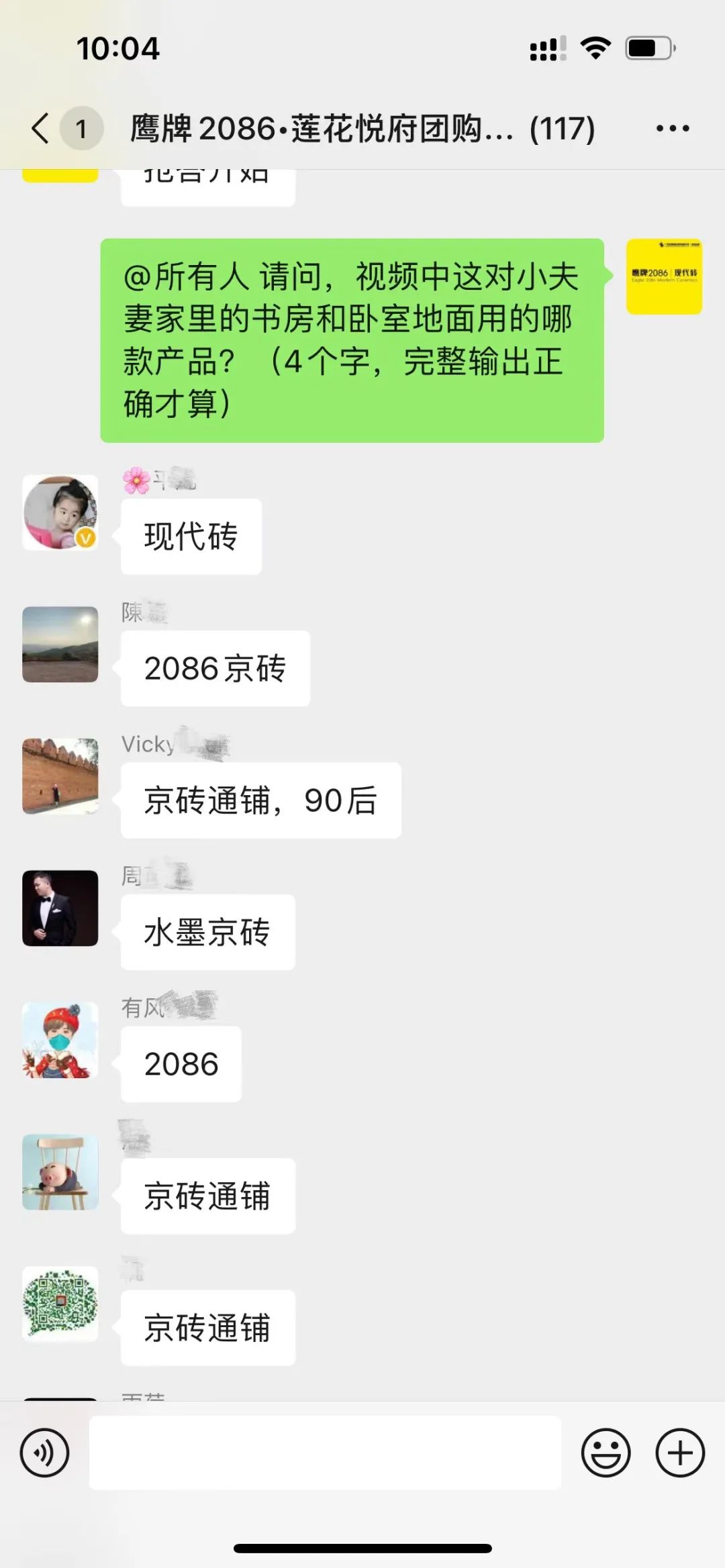Open the plus attachment menu
The height and width of the screenshot is (1568, 725).
tap(680, 1453)
